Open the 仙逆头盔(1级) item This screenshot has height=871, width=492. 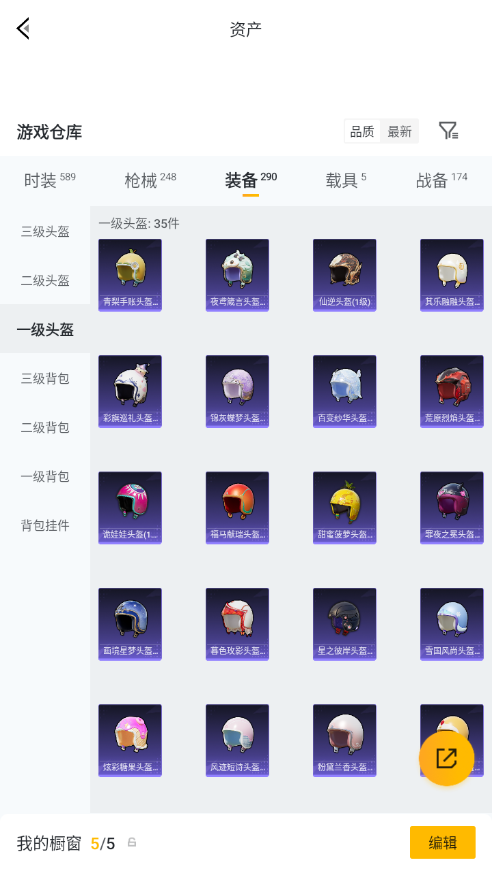[344, 275]
